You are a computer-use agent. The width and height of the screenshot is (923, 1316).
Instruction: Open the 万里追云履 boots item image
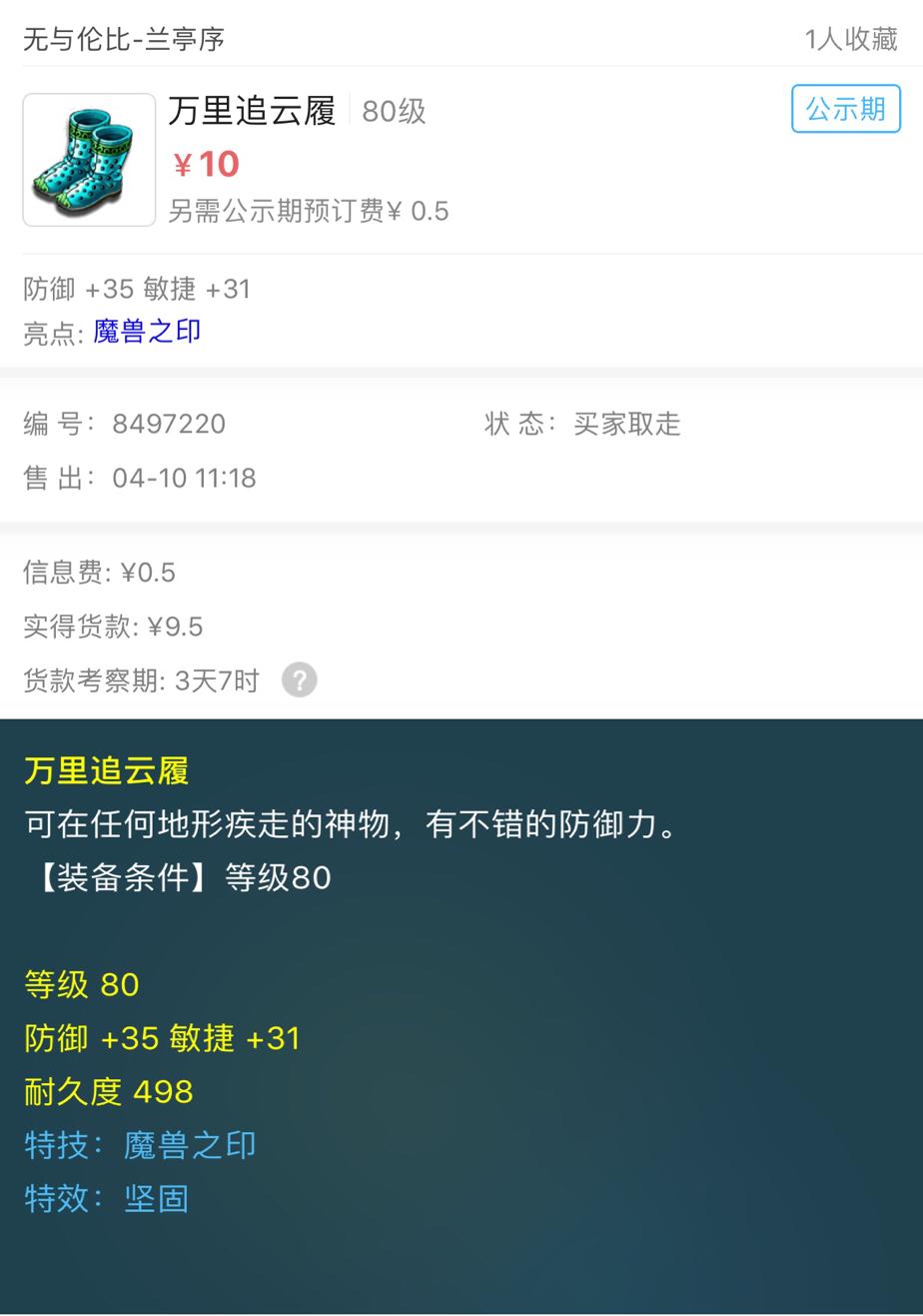tap(89, 160)
